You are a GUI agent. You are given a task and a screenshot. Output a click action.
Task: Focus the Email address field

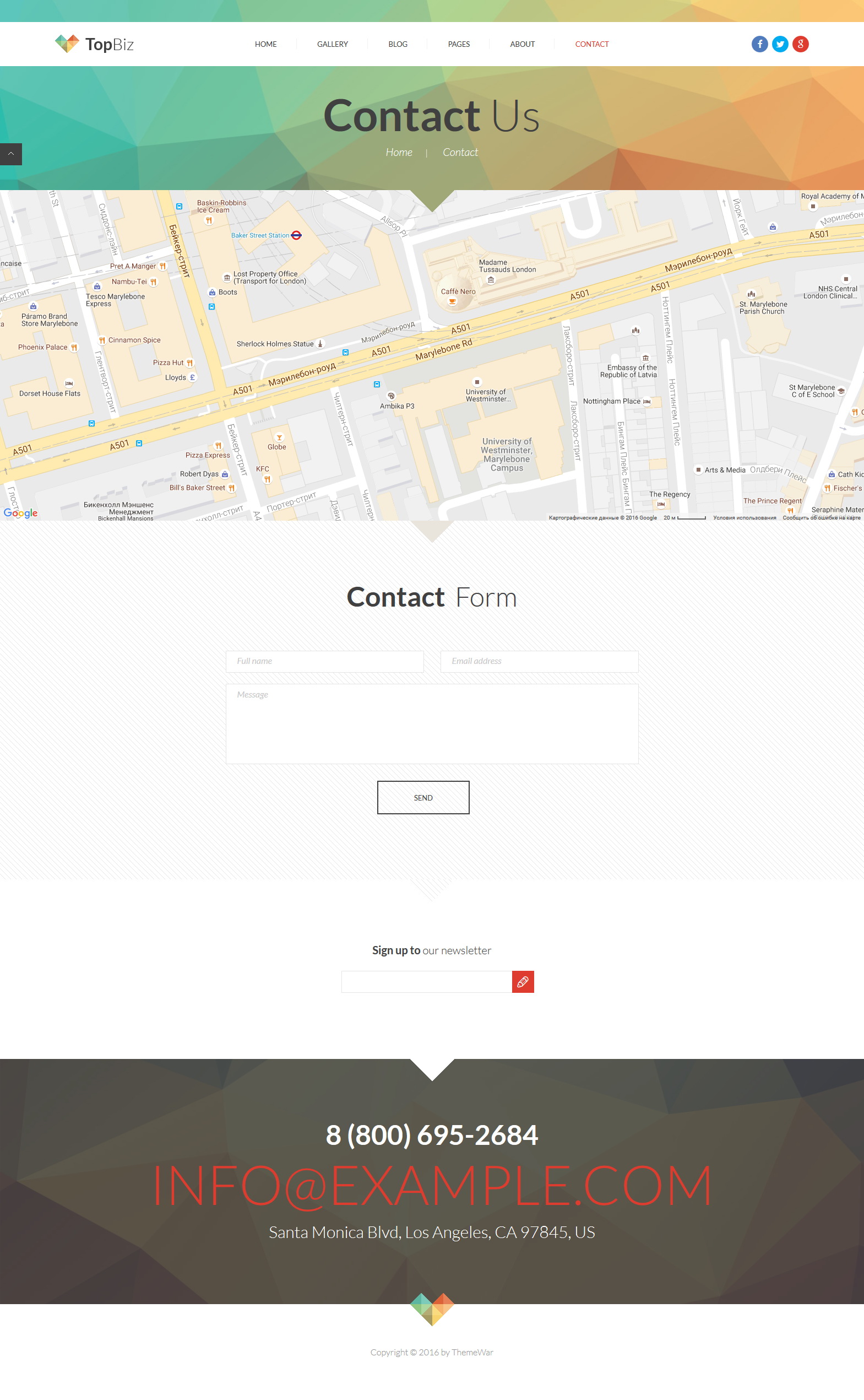point(540,661)
